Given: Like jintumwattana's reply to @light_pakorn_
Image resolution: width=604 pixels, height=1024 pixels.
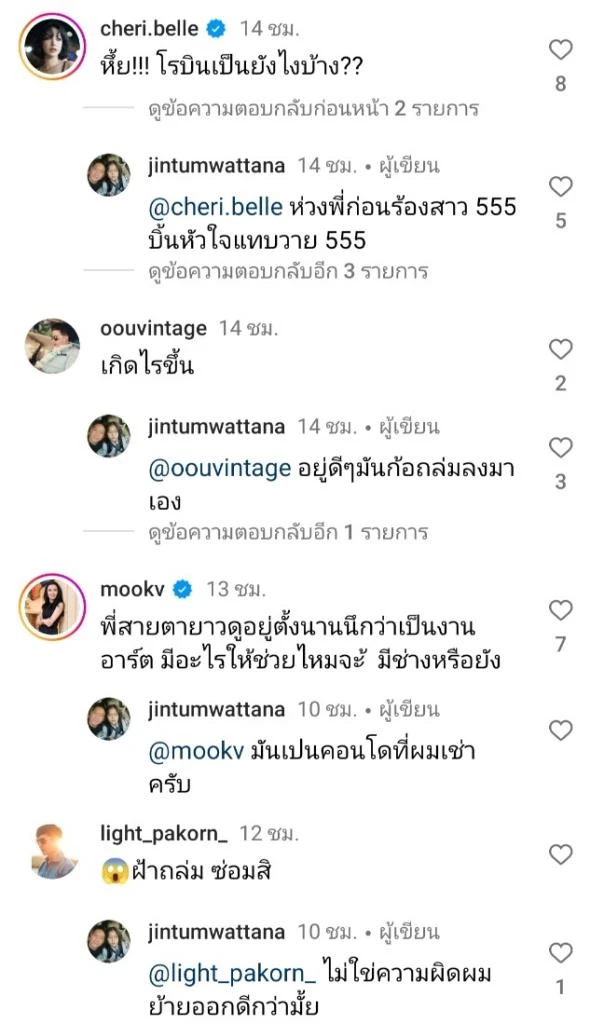Looking at the screenshot, I should [x=561, y=952].
